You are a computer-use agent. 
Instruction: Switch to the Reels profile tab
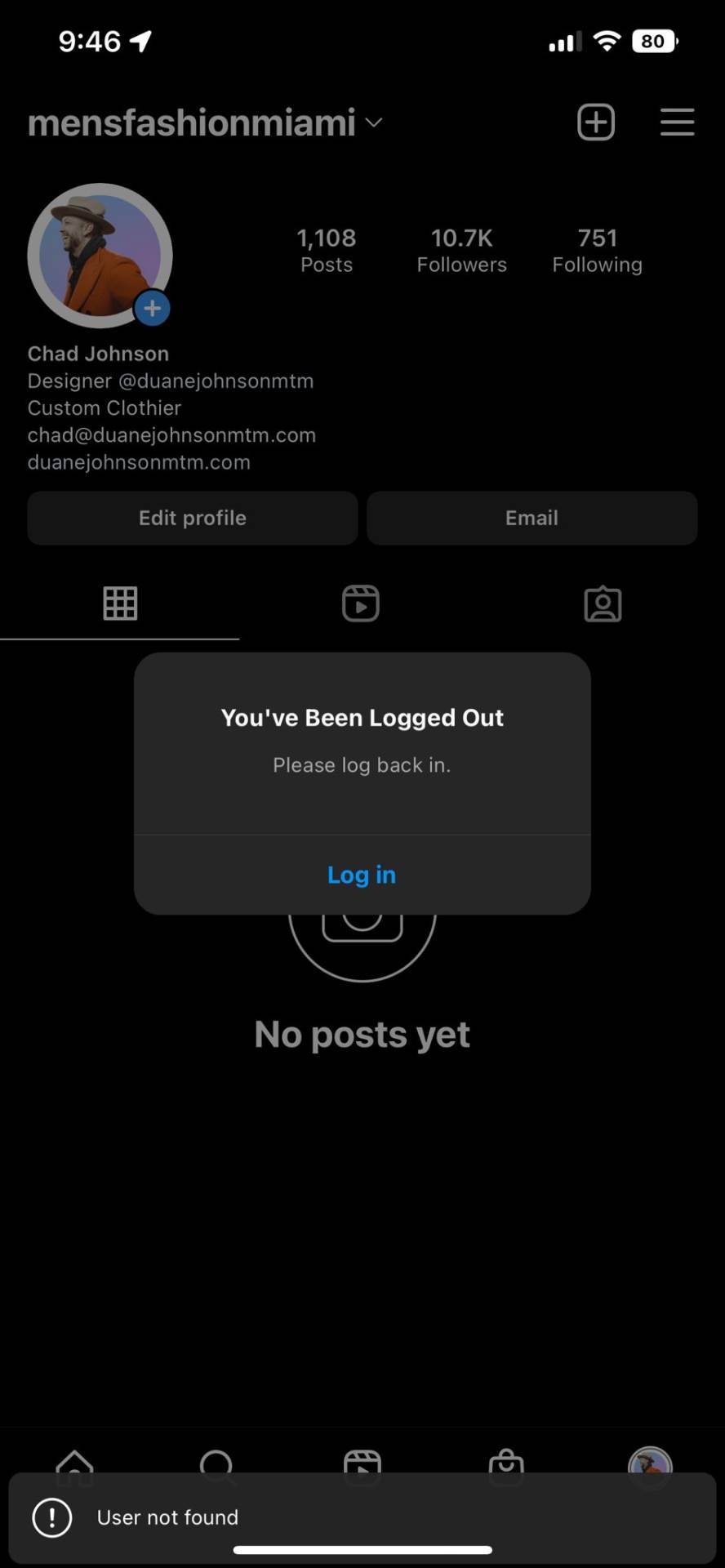(x=361, y=604)
